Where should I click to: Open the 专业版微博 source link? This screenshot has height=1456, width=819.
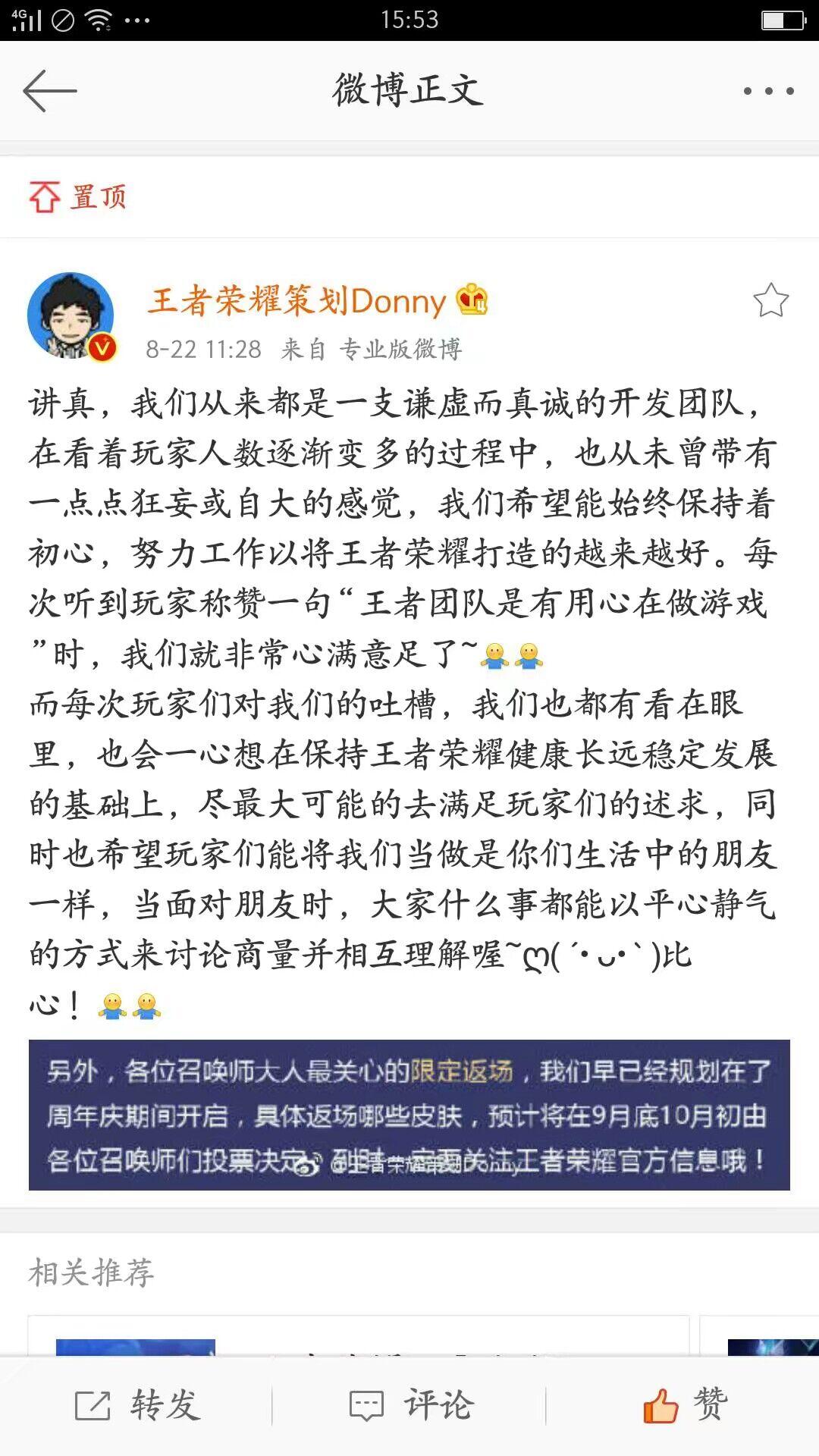(400, 350)
